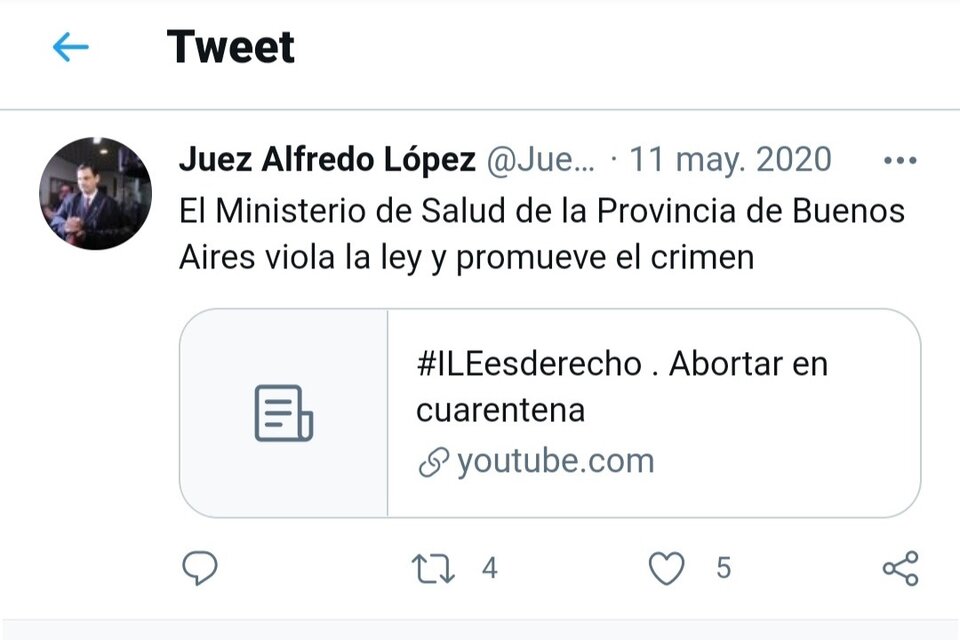Open the tweet's three-dot overflow menu
Viewport: 960px width, 640px height.
900,160
